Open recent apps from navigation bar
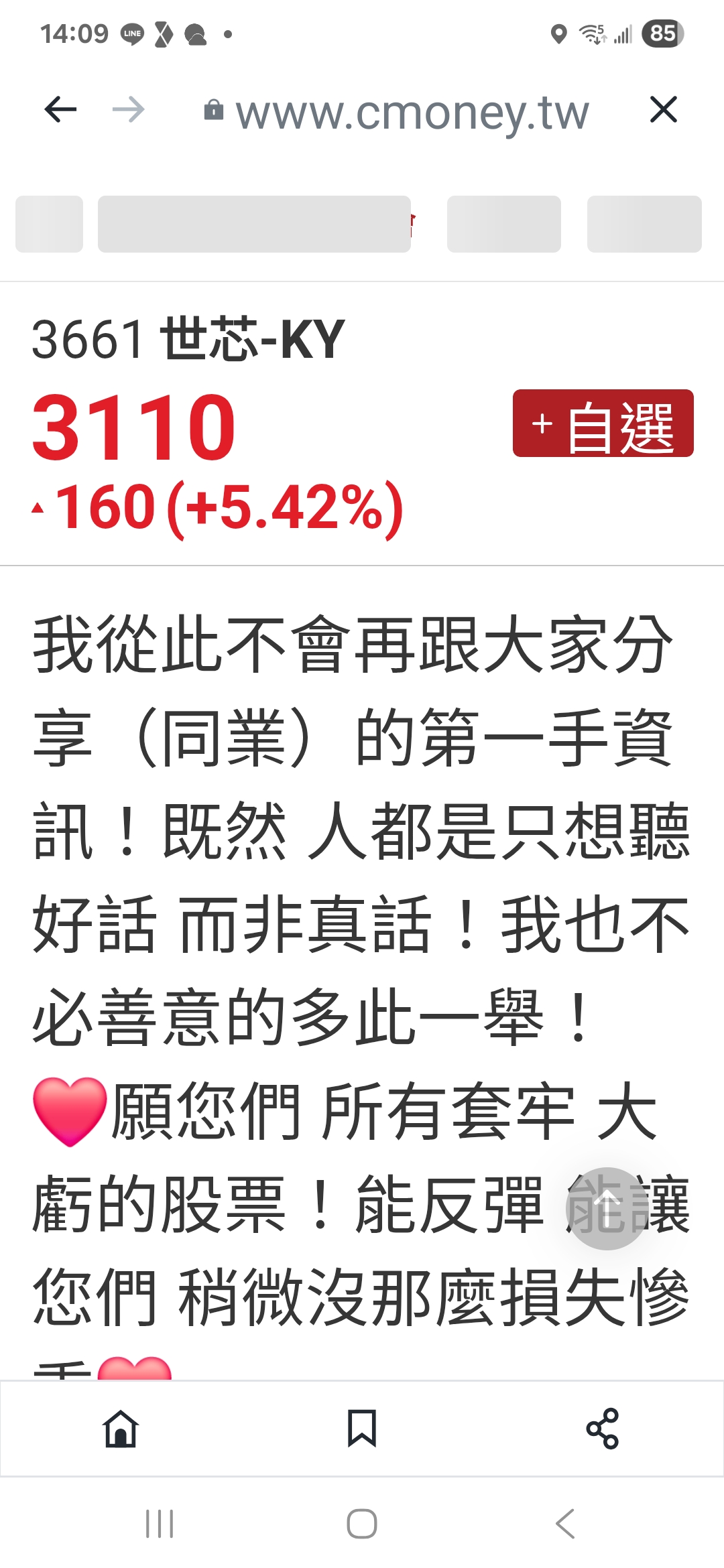Viewport: 724px width, 1568px height. 160,1524
